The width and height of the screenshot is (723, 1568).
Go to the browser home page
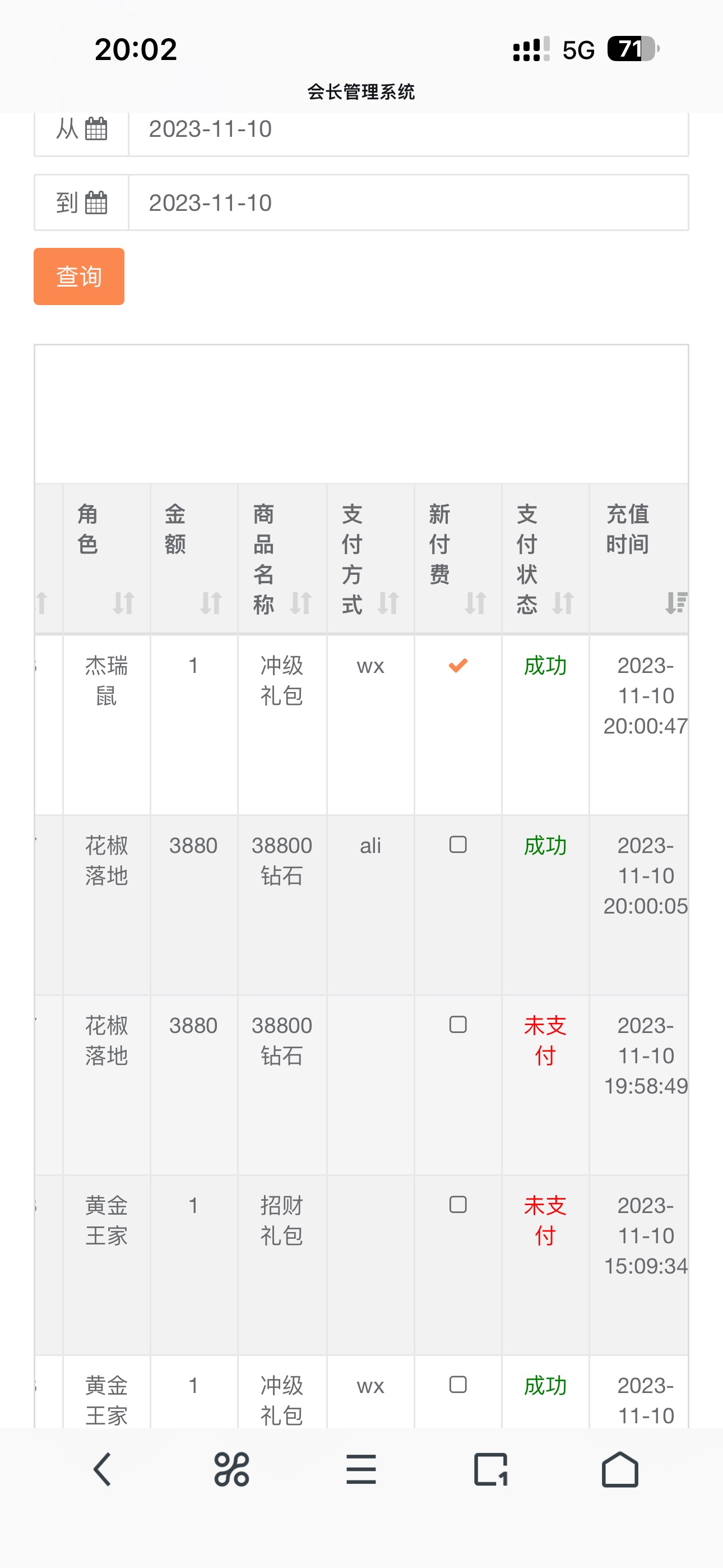(620, 1469)
